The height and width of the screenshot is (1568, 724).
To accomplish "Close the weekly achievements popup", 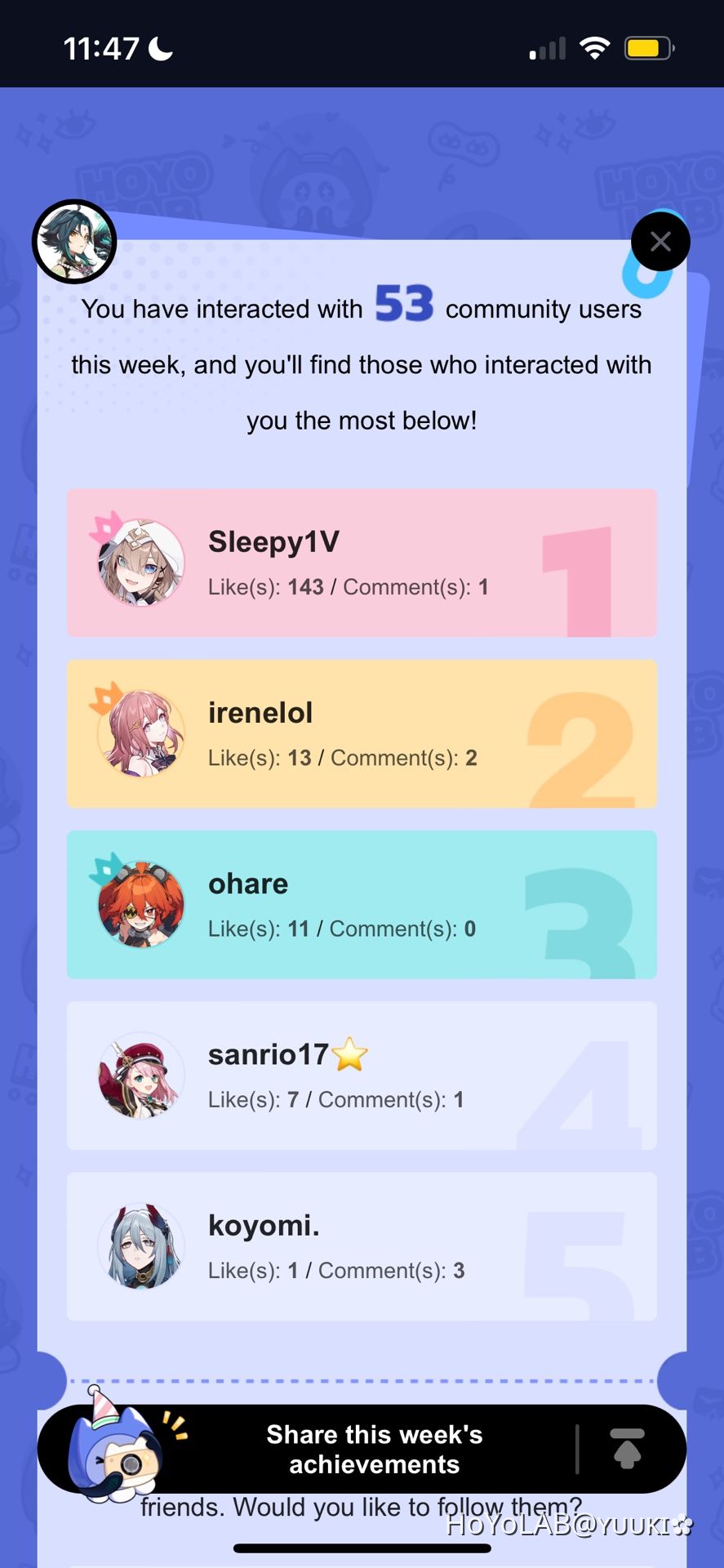I will click(660, 241).
